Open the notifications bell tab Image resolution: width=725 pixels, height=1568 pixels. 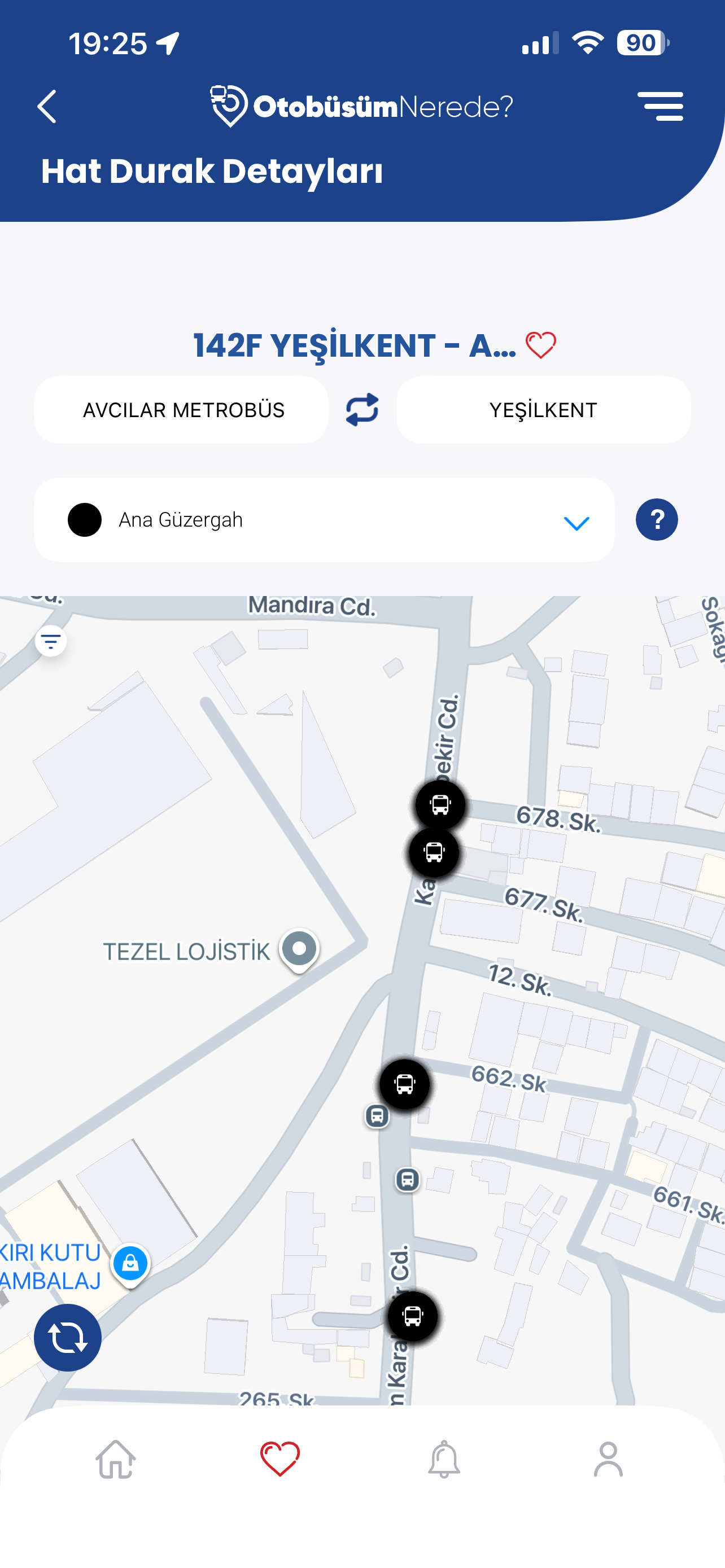(x=444, y=1459)
